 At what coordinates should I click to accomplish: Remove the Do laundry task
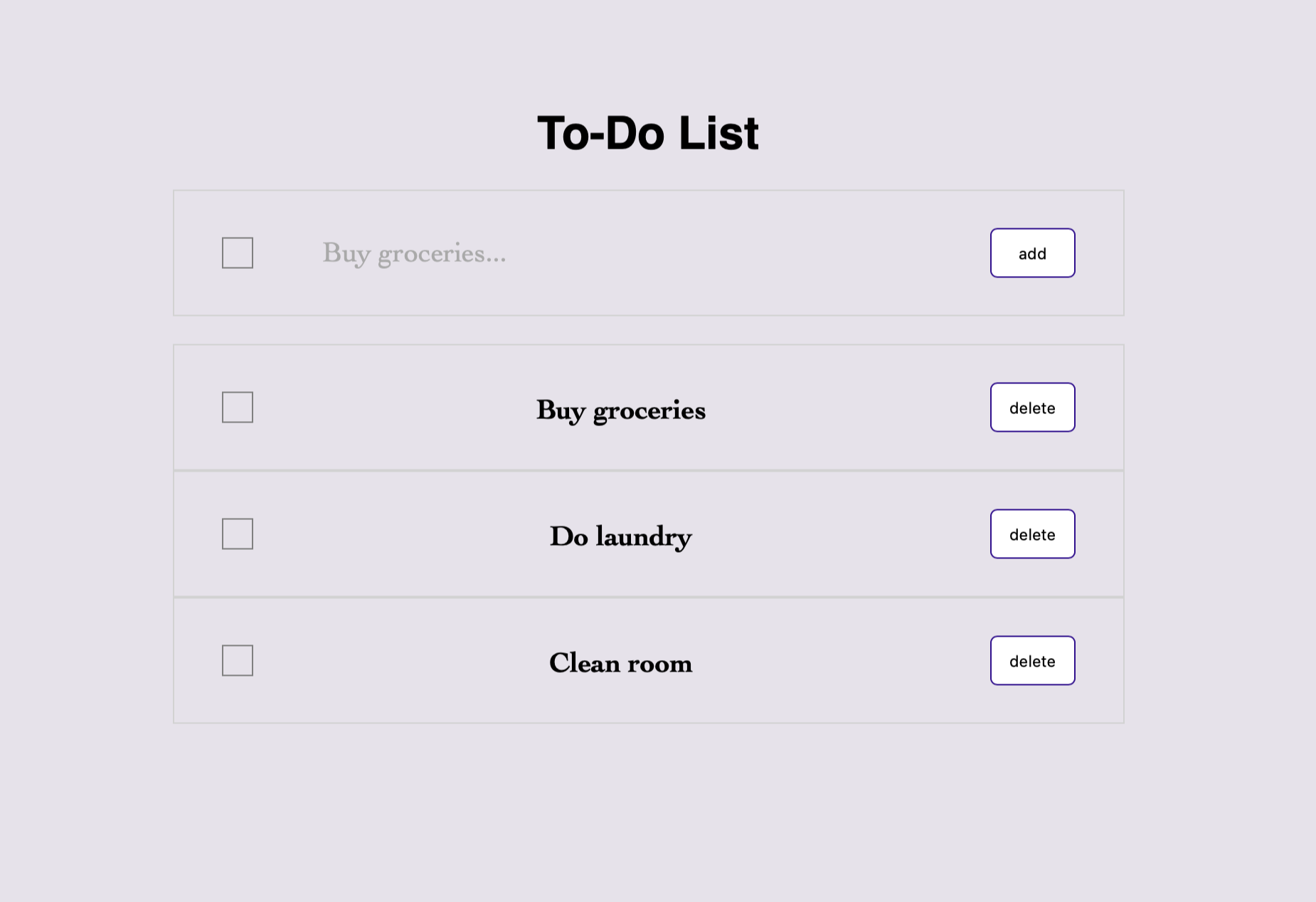[x=1032, y=534]
